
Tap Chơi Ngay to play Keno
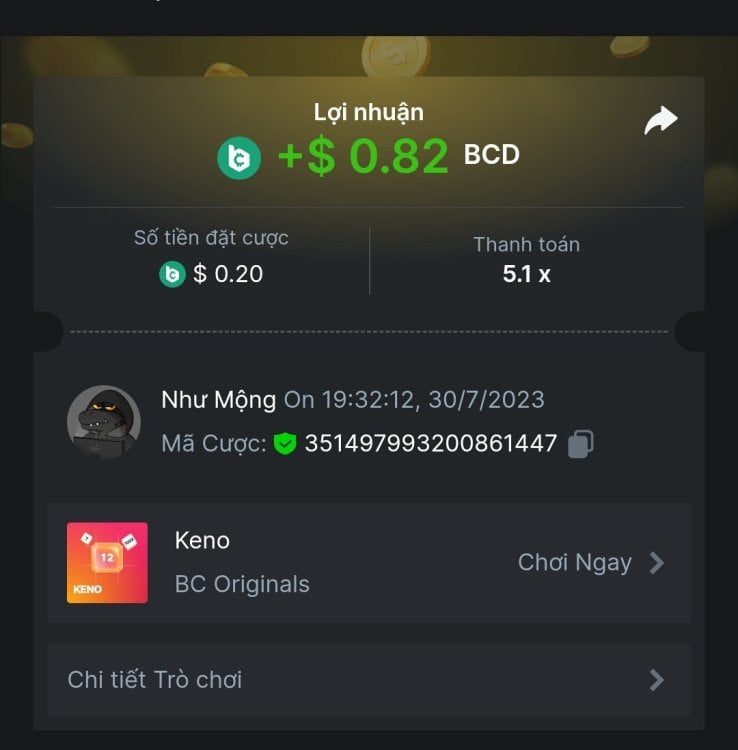click(590, 563)
